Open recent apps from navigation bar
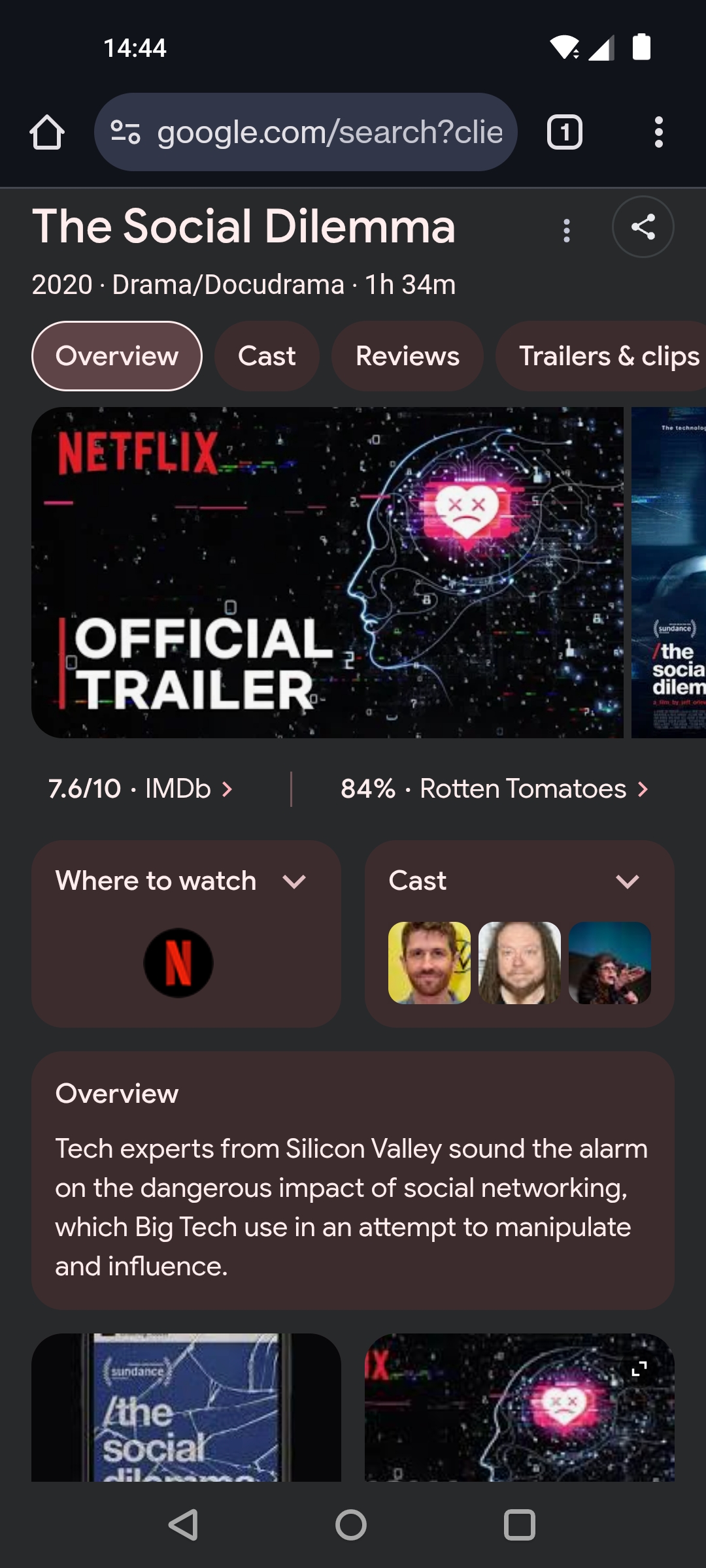Image resolution: width=706 pixels, height=1568 pixels. pos(520,1526)
